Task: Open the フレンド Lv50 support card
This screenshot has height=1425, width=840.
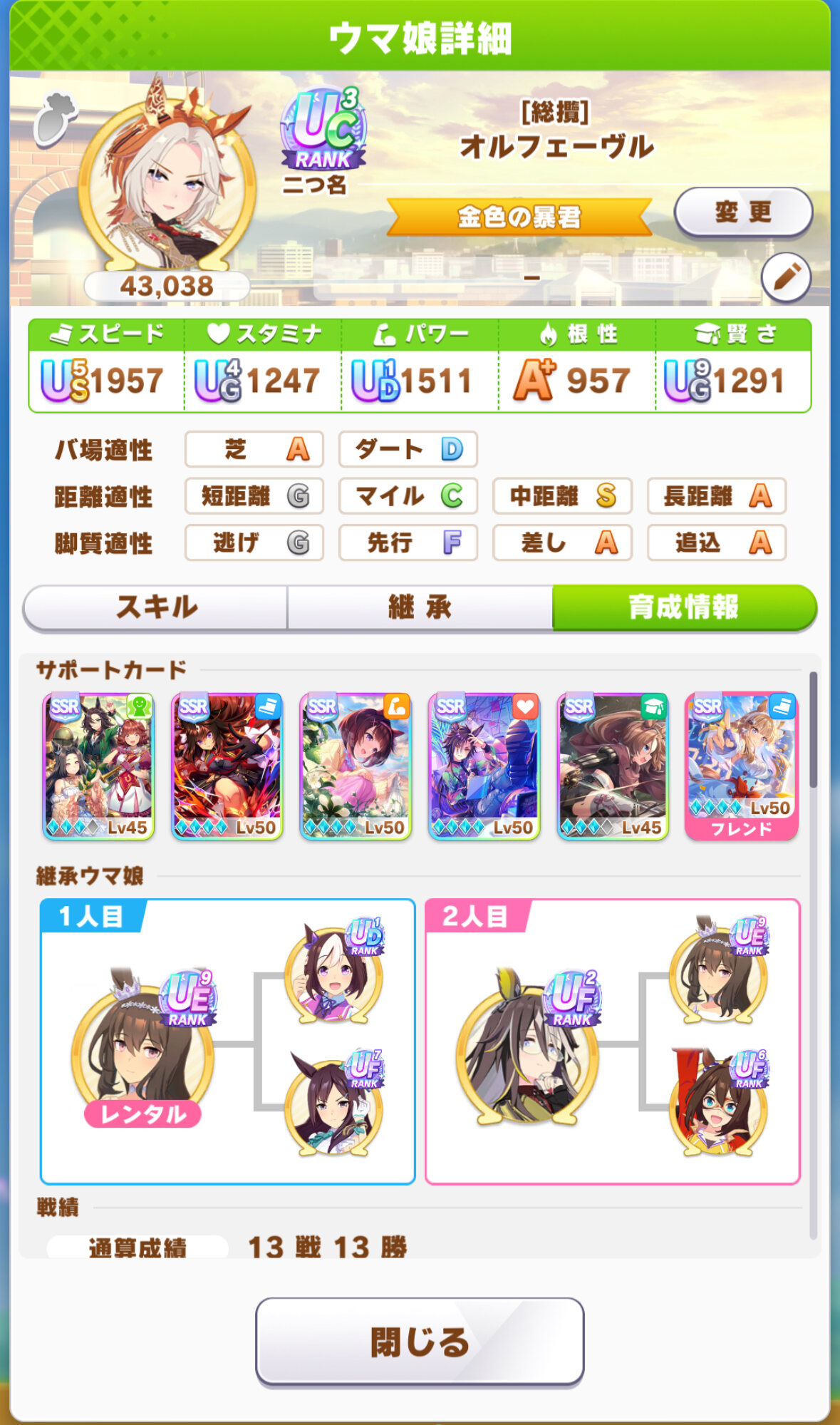Action: pos(741,766)
